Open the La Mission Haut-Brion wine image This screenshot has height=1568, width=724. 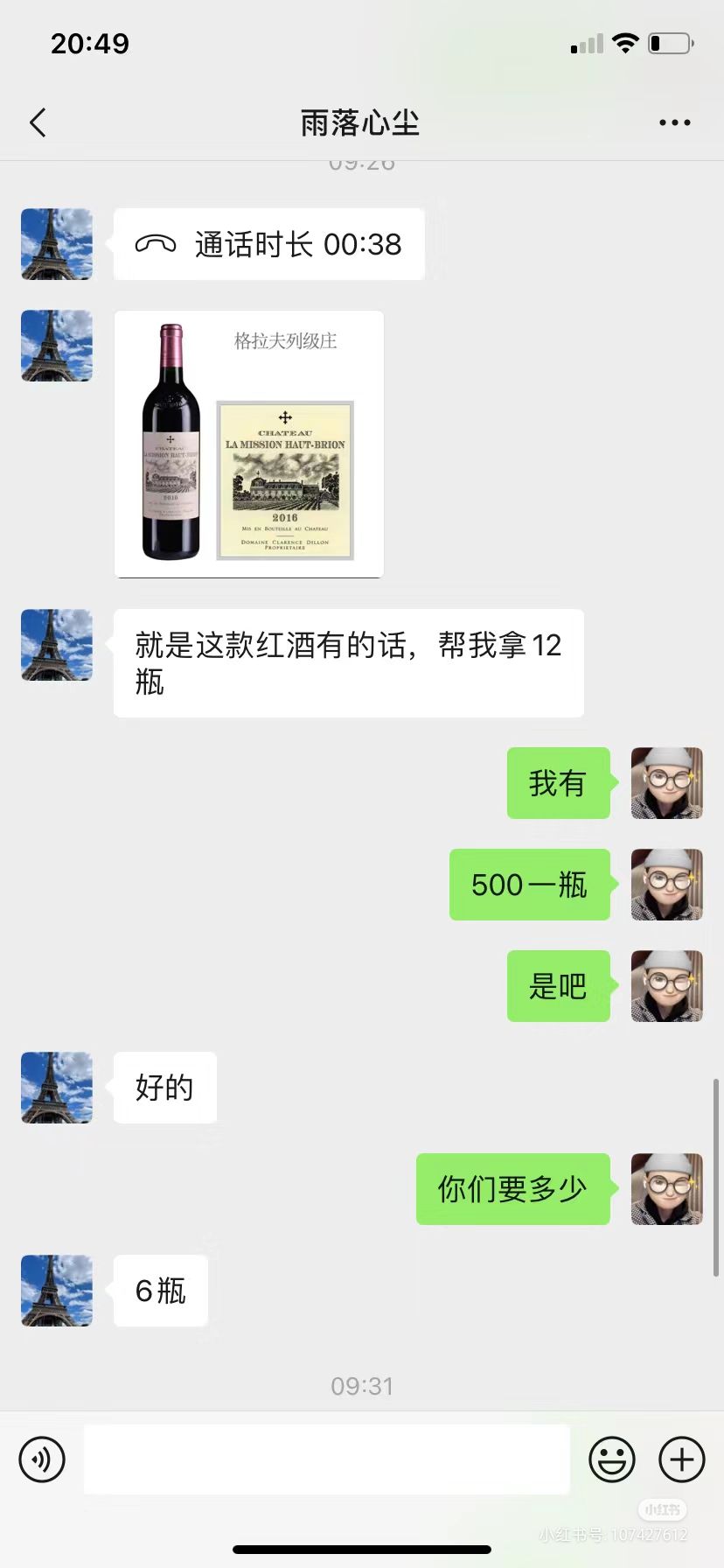click(x=249, y=444)
